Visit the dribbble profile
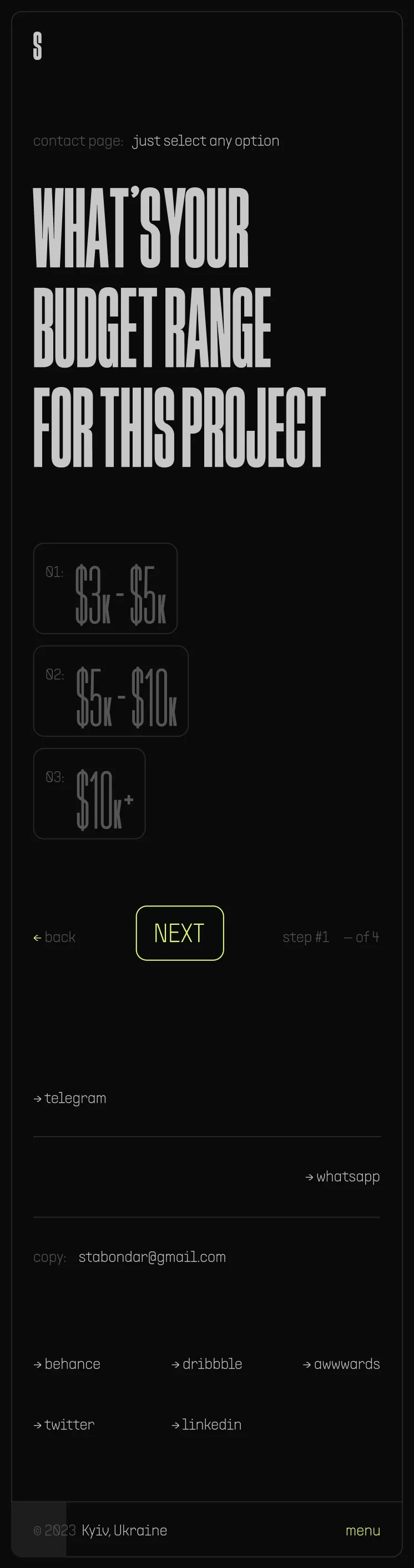Screen dimensions: 414x1568 click(x=207, y=1364)
